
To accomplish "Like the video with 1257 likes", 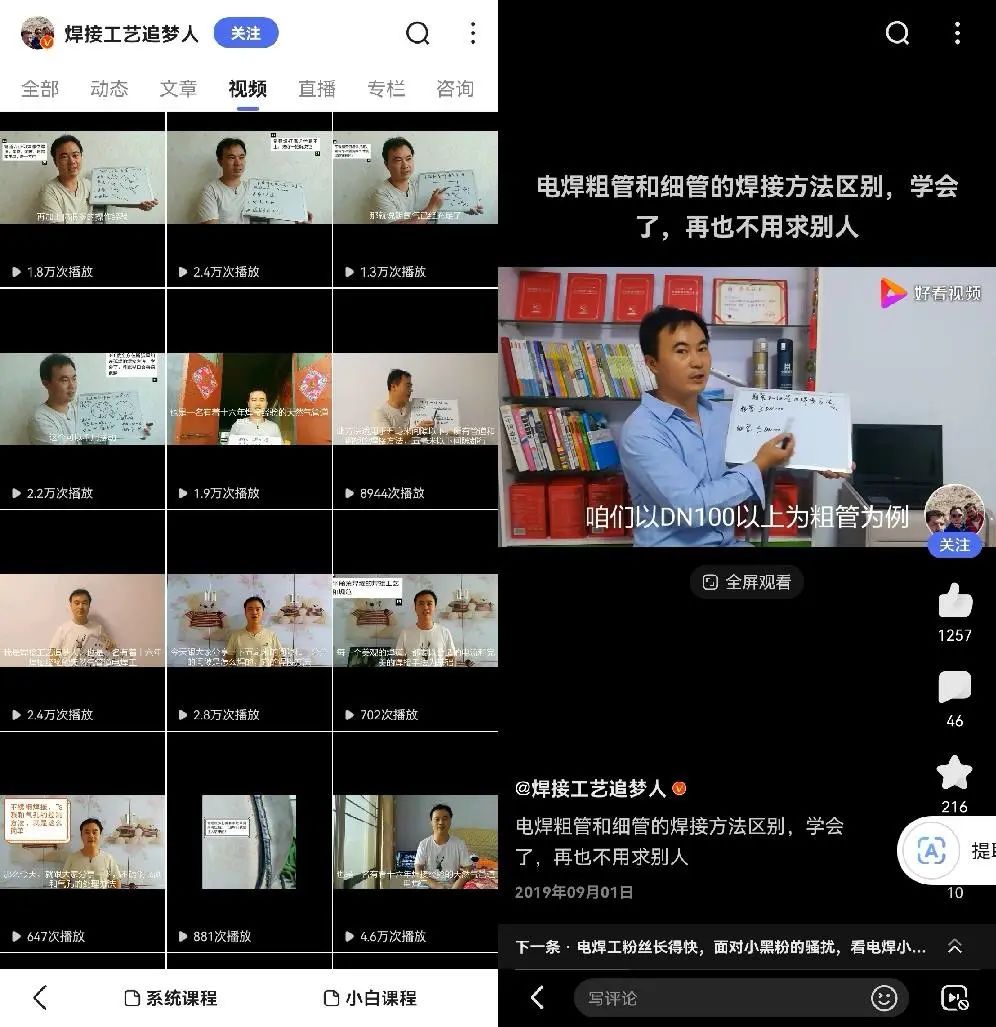I will coord(955,602).
